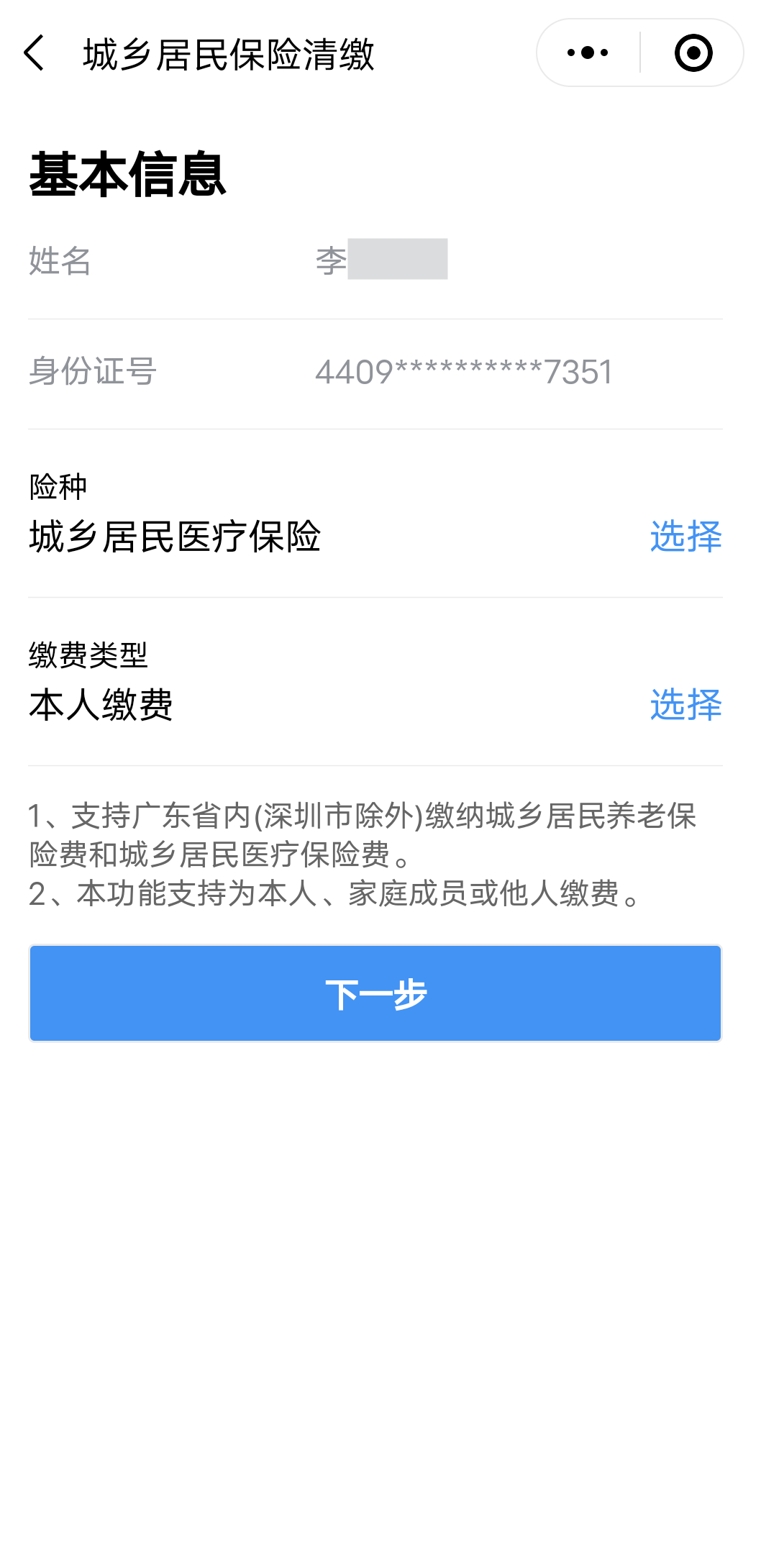This screenshot has width=761, height=1568.
Task: Go back using the top-left arrow
Action: point(34,53)
